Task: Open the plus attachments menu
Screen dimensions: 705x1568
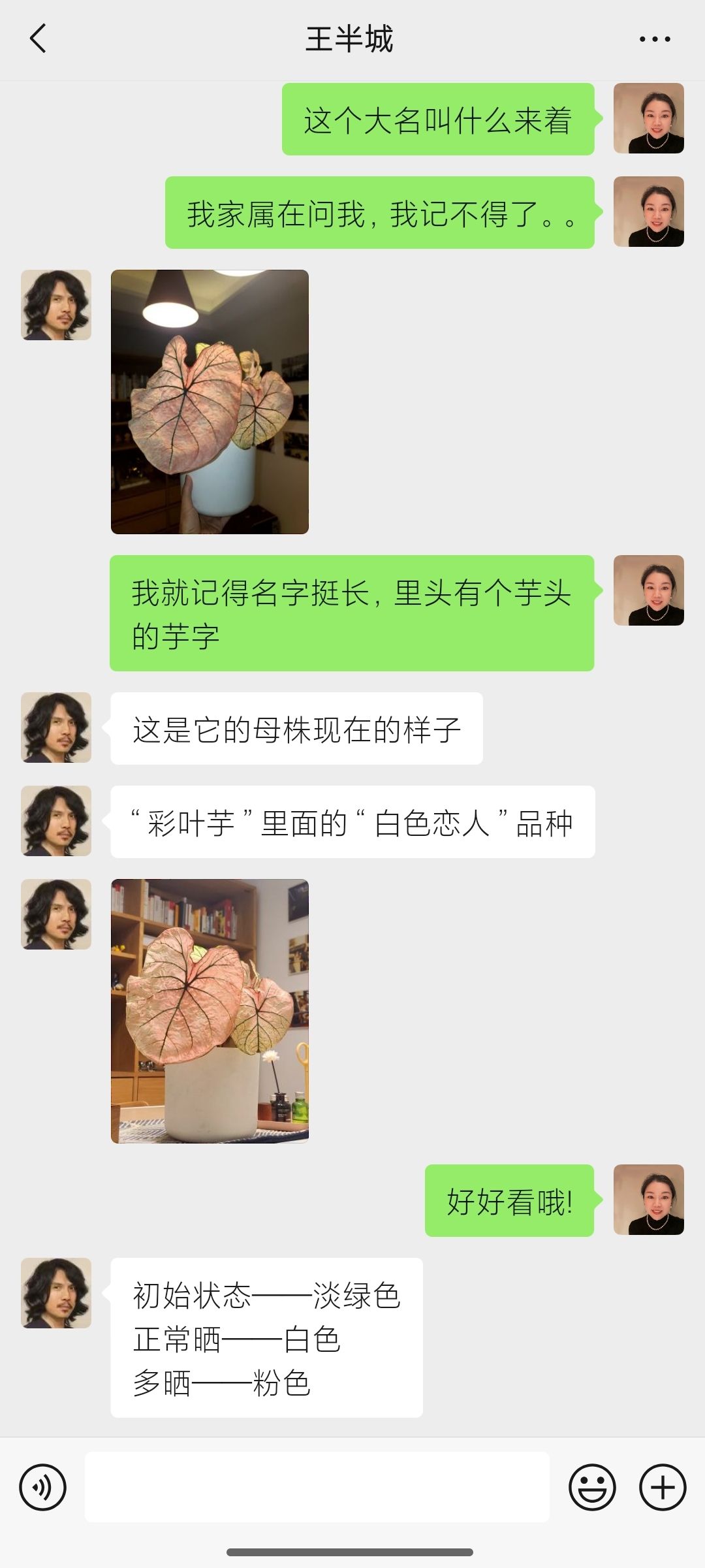Action: click(x=663, y=1488)
